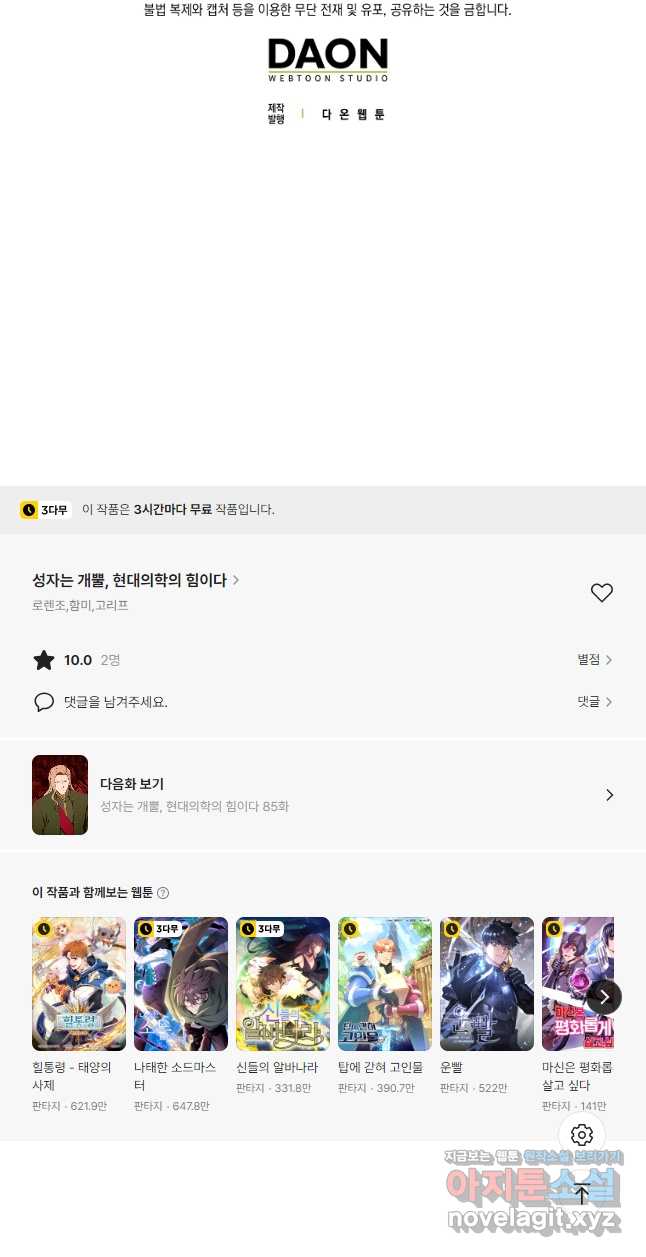This screenshot has width=646, height=1257.
Task: Open the 별점 rating page
Action: (x=594, y=660)
